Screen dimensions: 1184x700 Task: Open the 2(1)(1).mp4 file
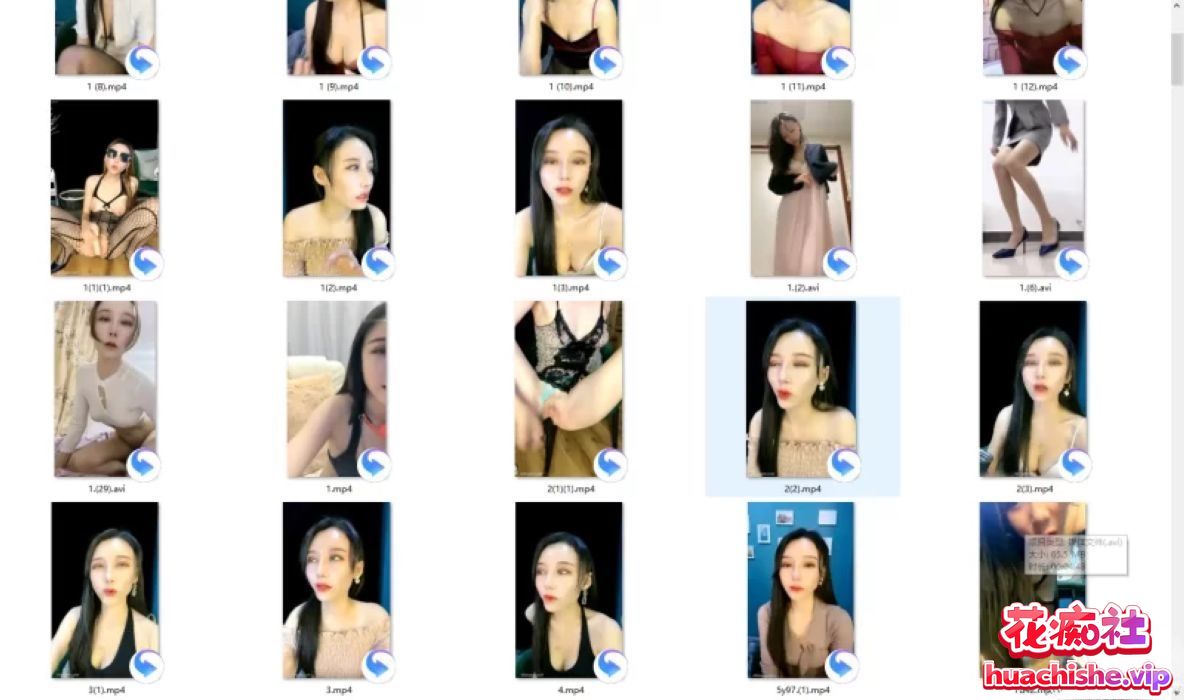(569, 389)
